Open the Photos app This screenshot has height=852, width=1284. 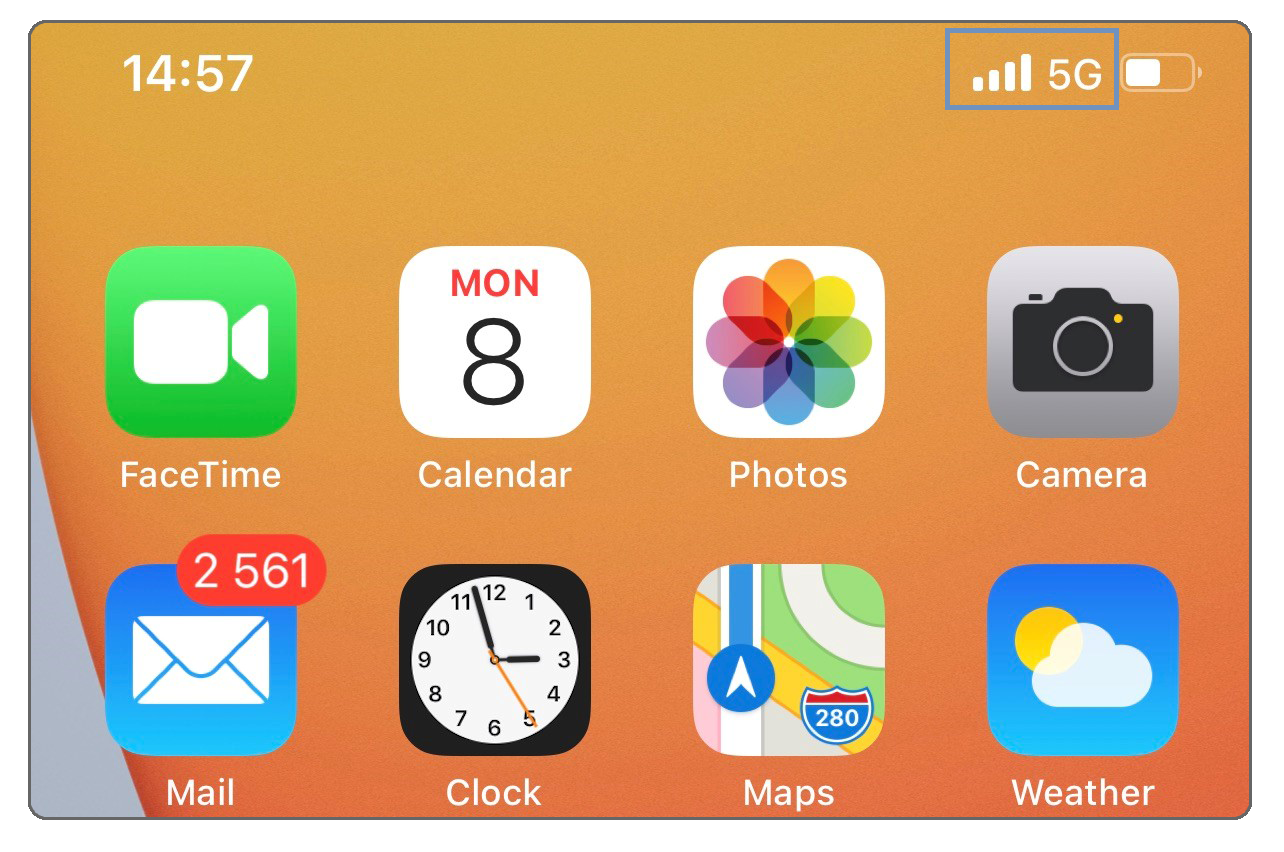[x=788, y=342]
